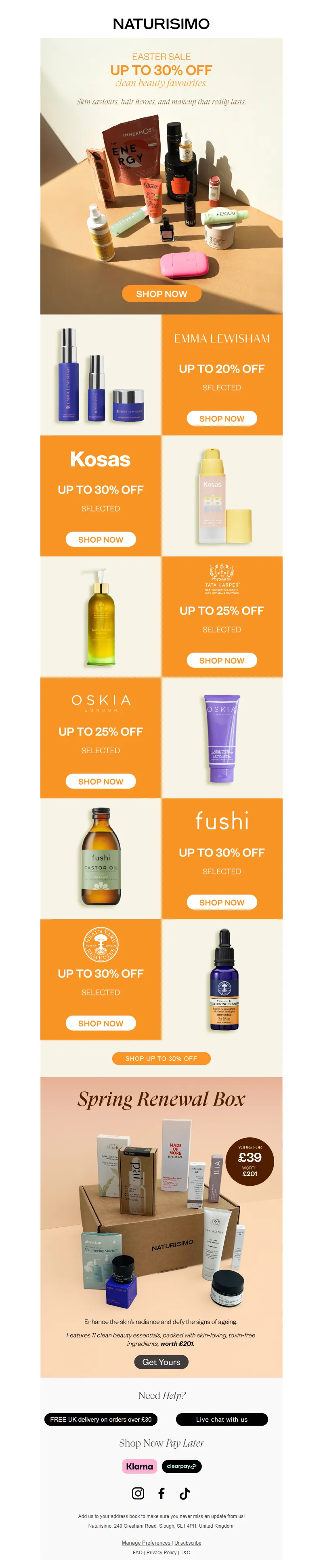Viewport: 323px width, 1568px height.
Task: Shop Emma Lewisham up to 20% off
Action: [221, 419]
